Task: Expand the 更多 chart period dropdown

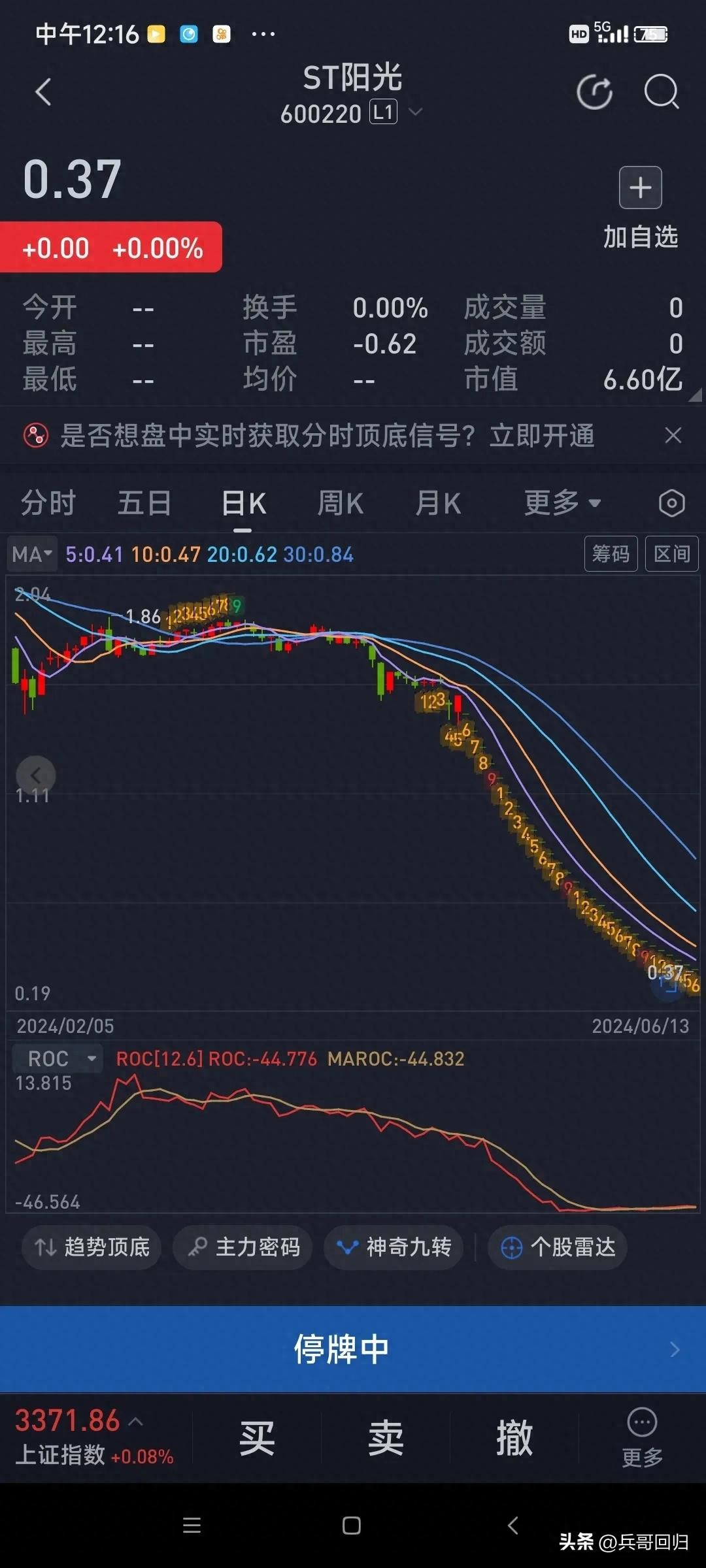Action: click(x=562, y=503)
